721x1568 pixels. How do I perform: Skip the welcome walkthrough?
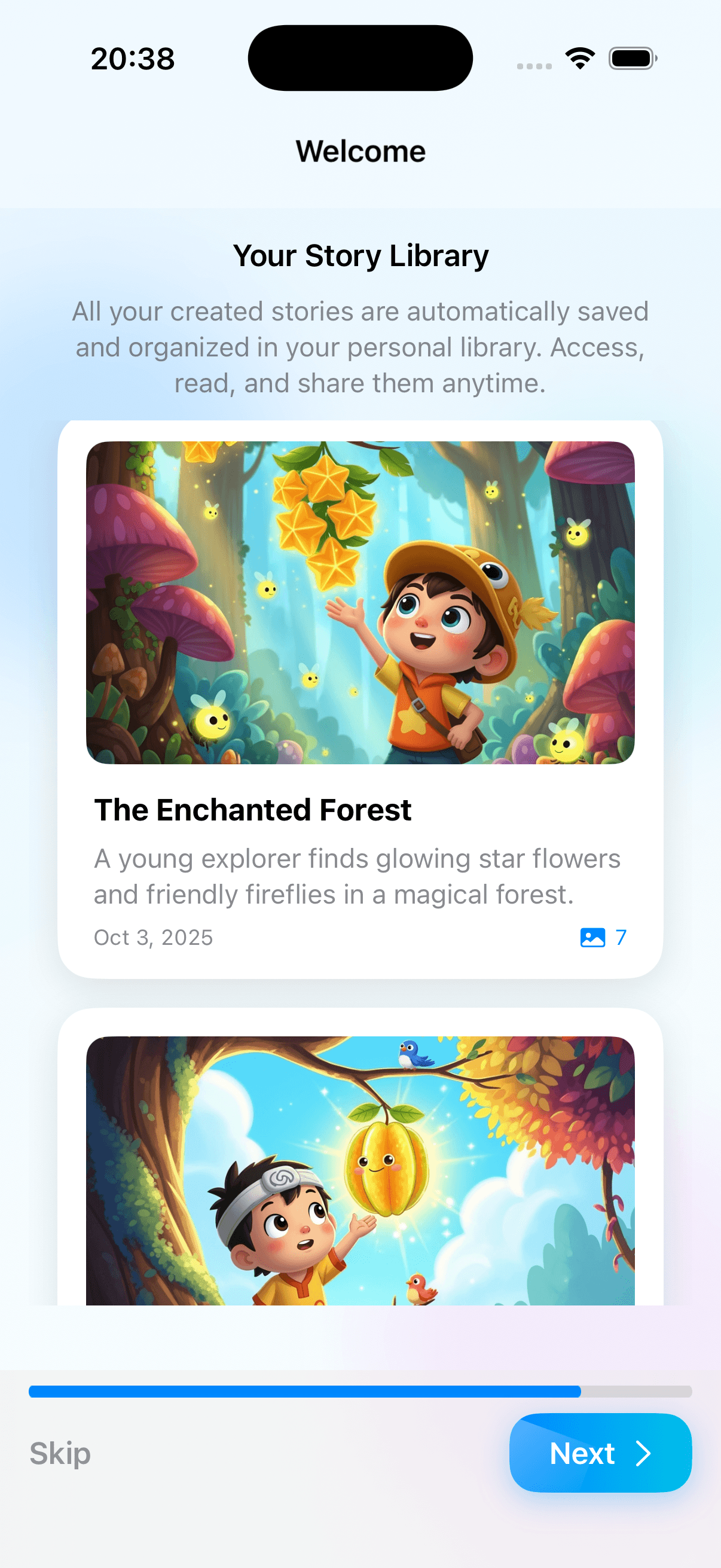pyautogui.click(x=60, y=1453)
